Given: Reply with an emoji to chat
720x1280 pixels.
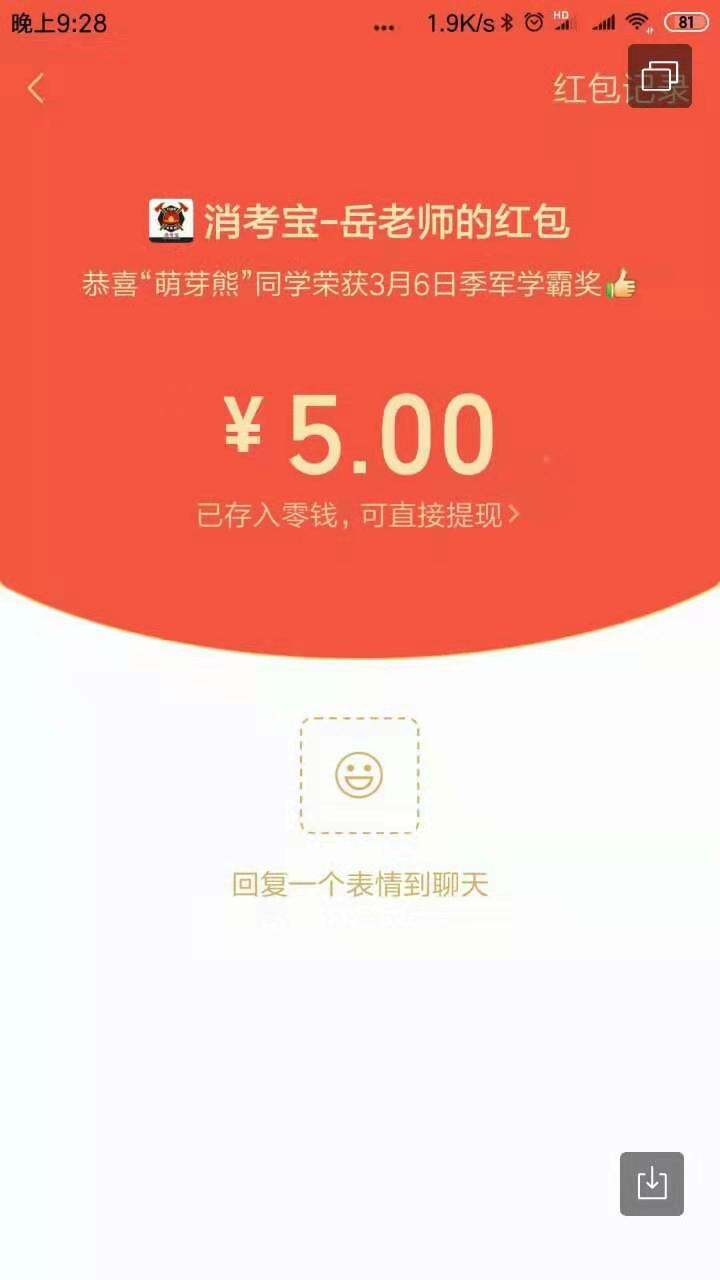Looking at the screenshot, I should [359, 776].
